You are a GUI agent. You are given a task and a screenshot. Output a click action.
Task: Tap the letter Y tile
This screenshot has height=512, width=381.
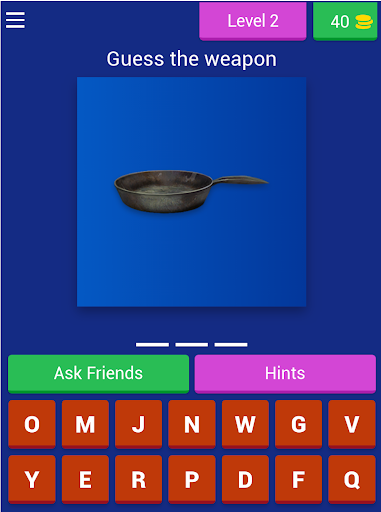pos(32,479)
